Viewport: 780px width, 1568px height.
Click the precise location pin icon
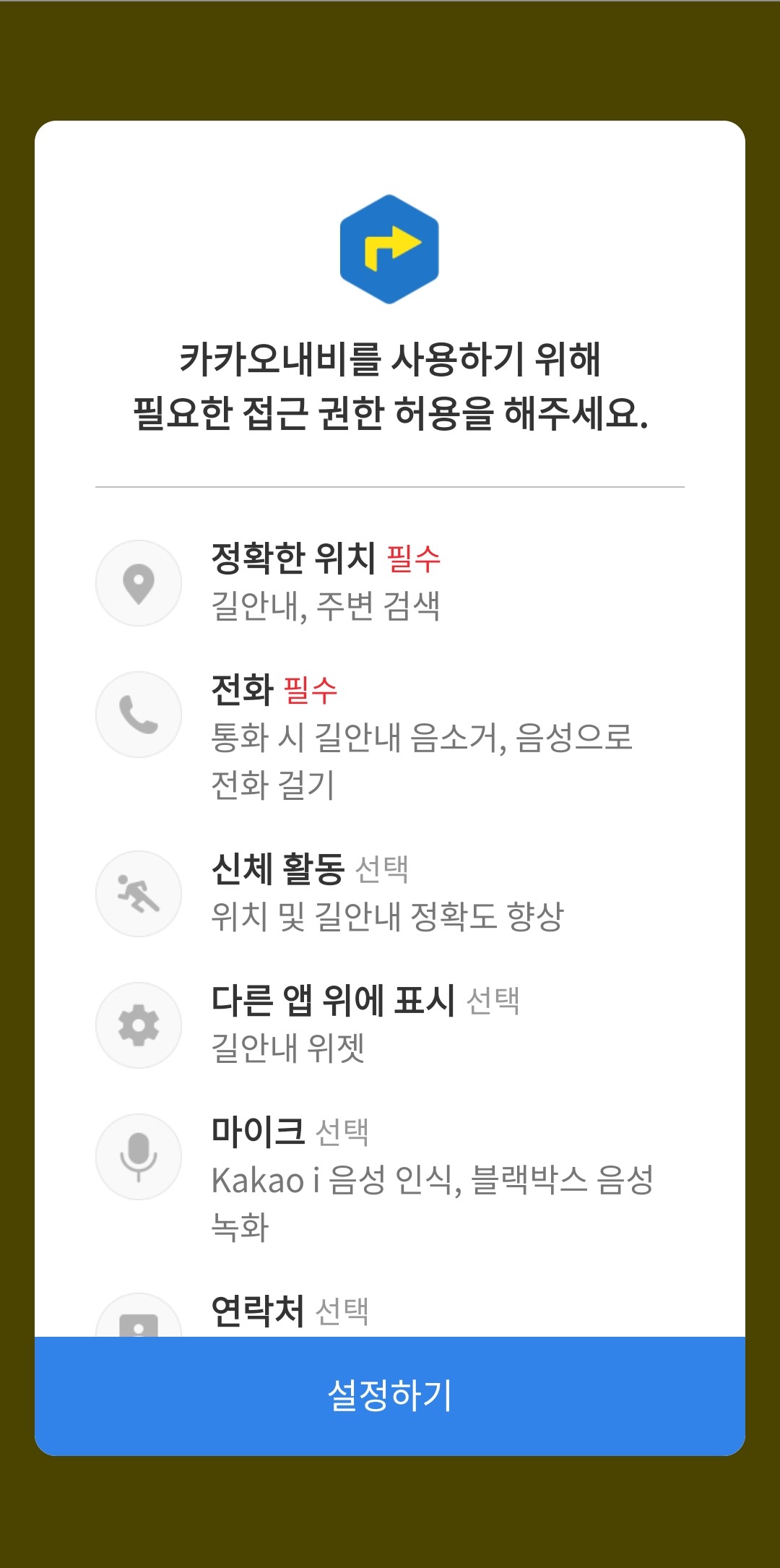(139, 584)
